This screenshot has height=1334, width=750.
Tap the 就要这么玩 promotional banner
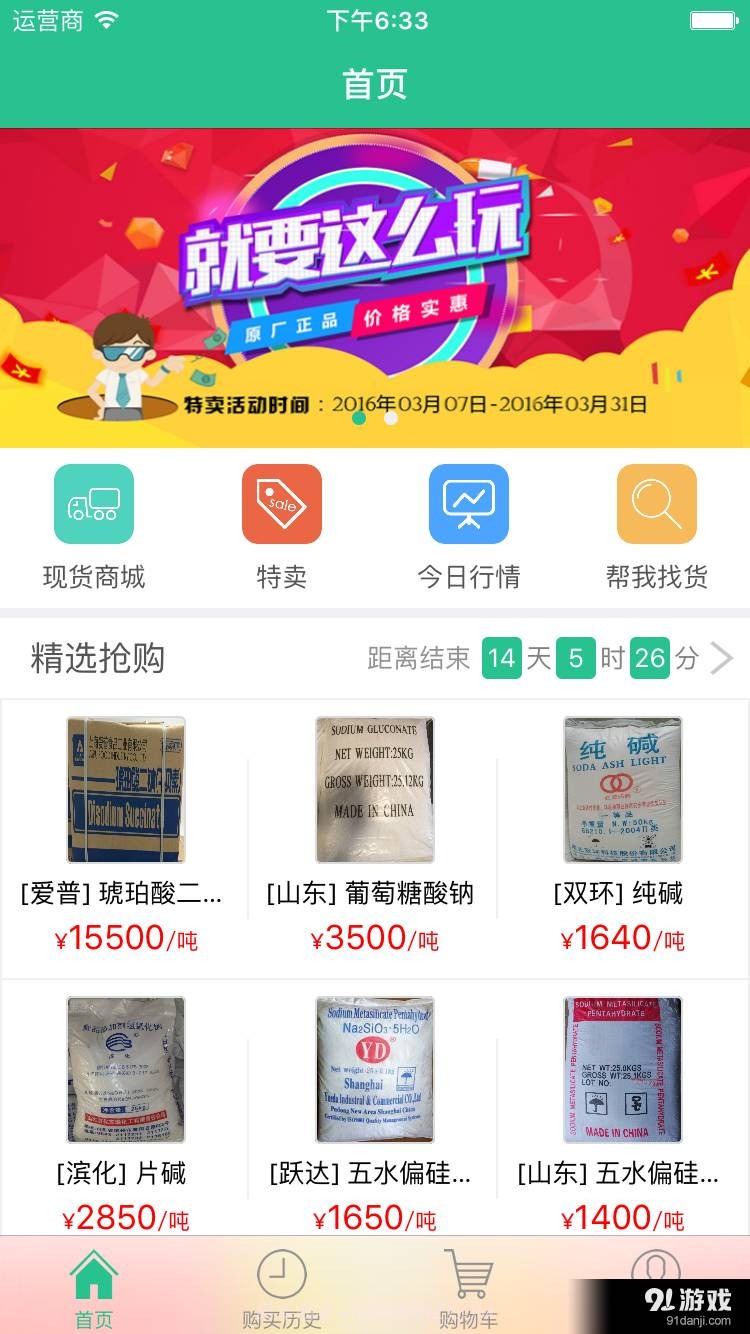(375, 280)
